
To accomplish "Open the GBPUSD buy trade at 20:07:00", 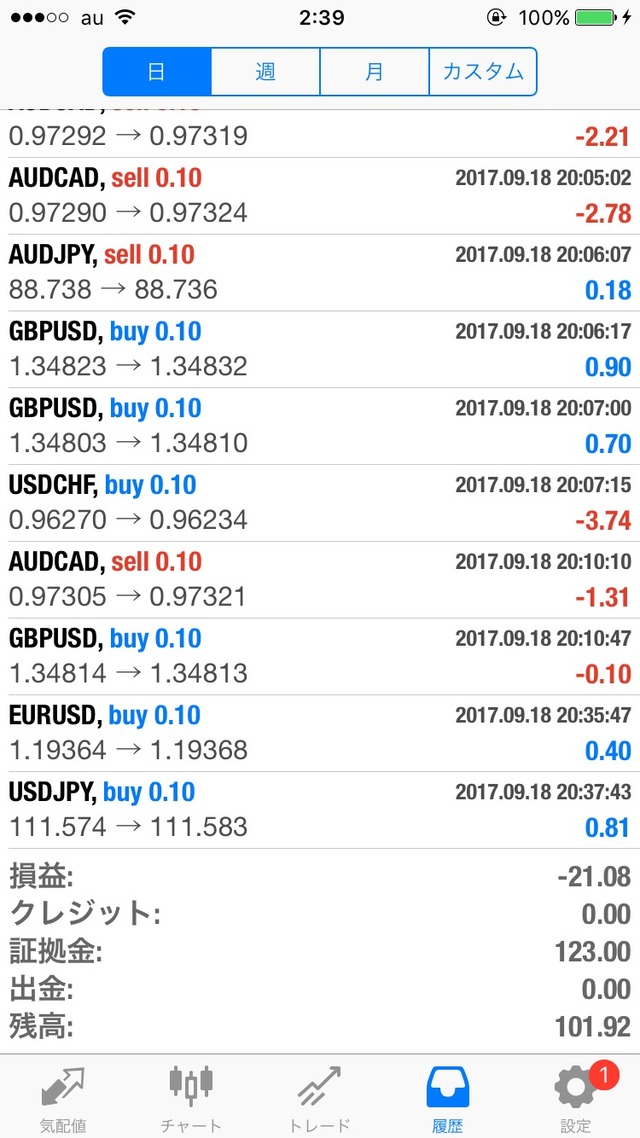I will pyautogui.click(x=320, y=426).
